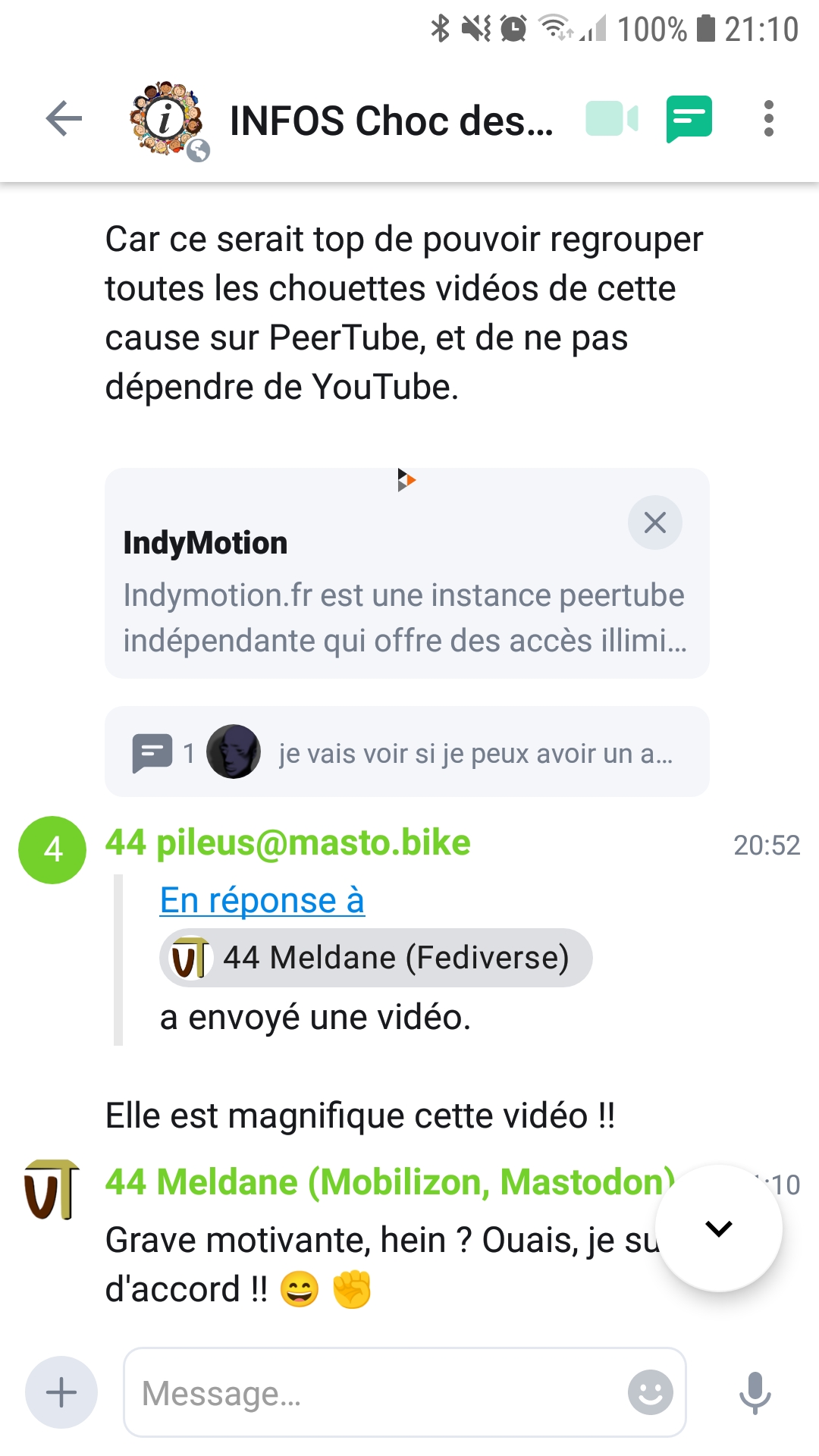
Task: Open the overflow menu
Action: coord(769,119)
